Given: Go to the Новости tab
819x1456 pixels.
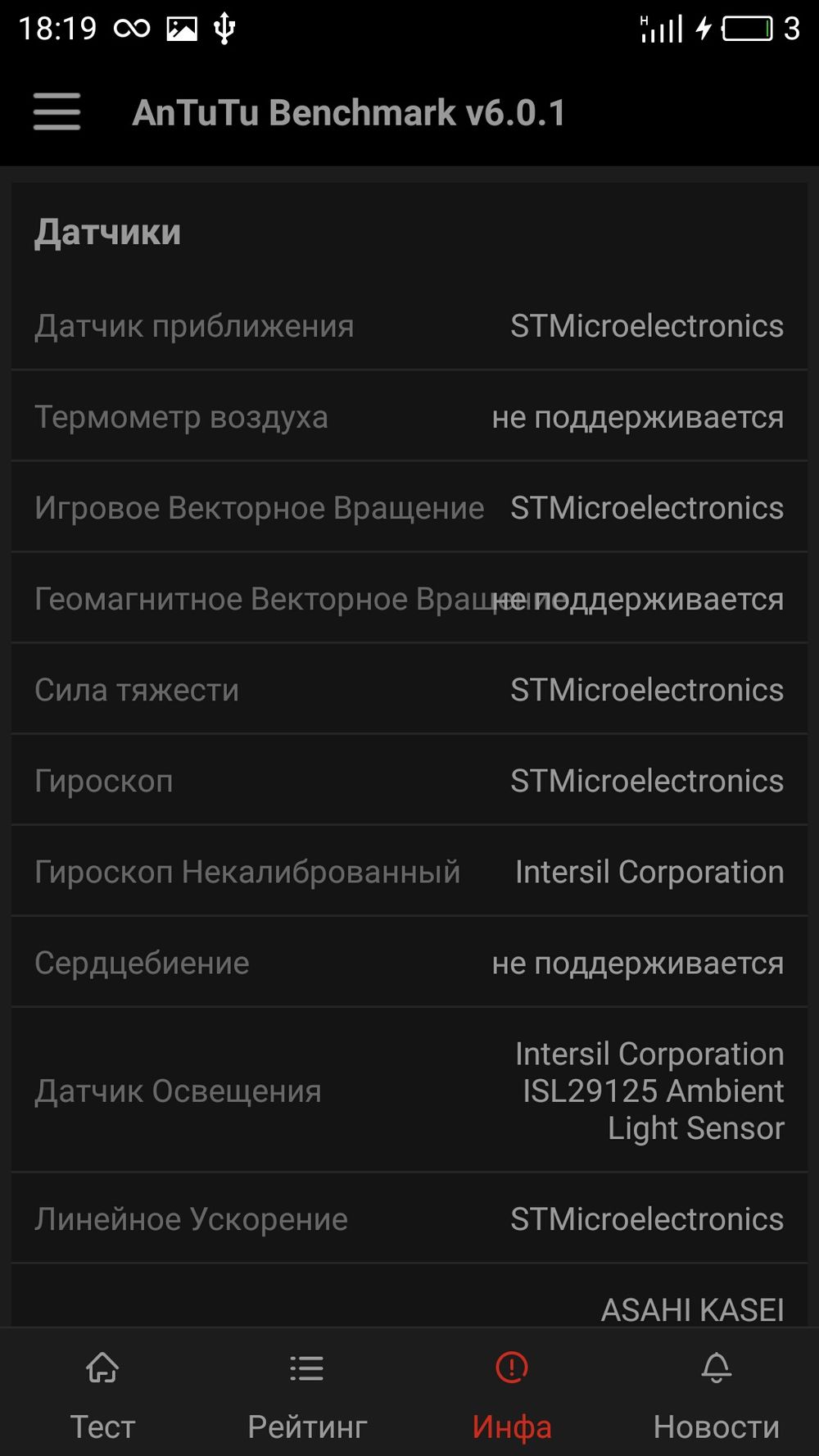Looking at the screenshot, I should click(x=717, y=1393).
